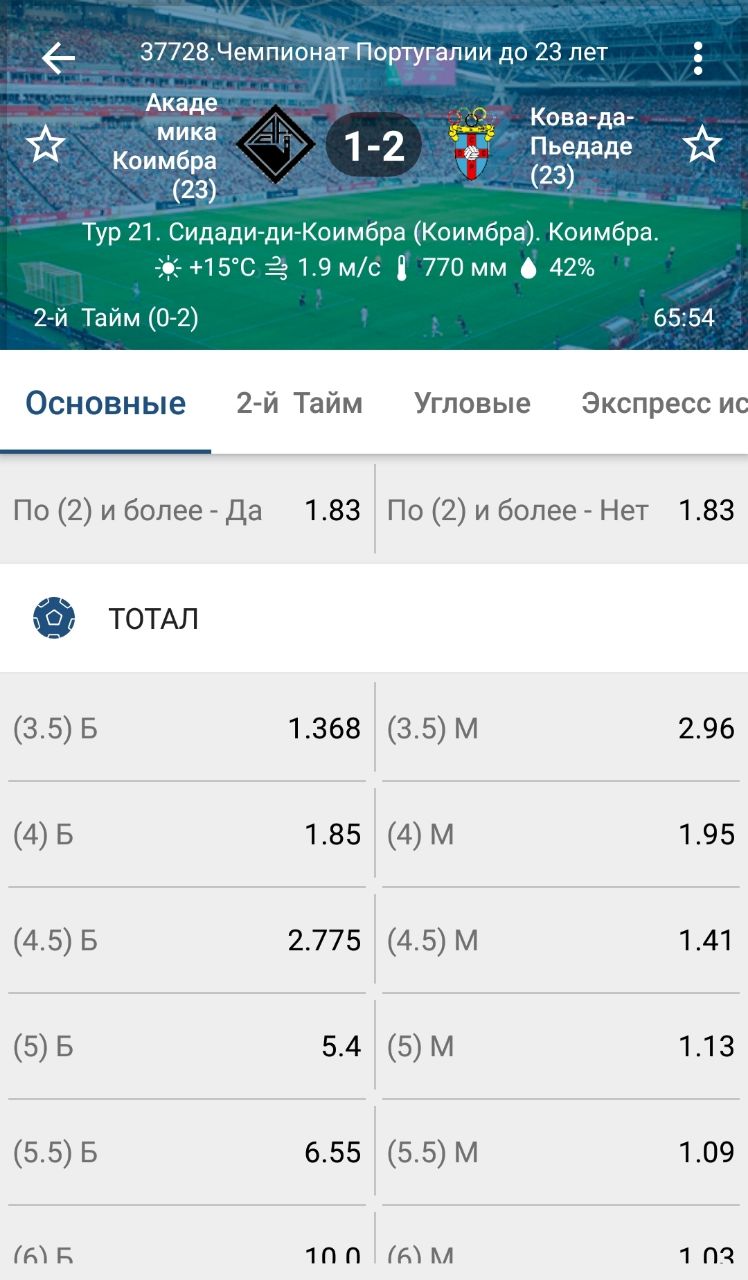Pick total (3.5) М at 2.96
748x1280 pixels.
pyautogui.click(x=561, y=728)
